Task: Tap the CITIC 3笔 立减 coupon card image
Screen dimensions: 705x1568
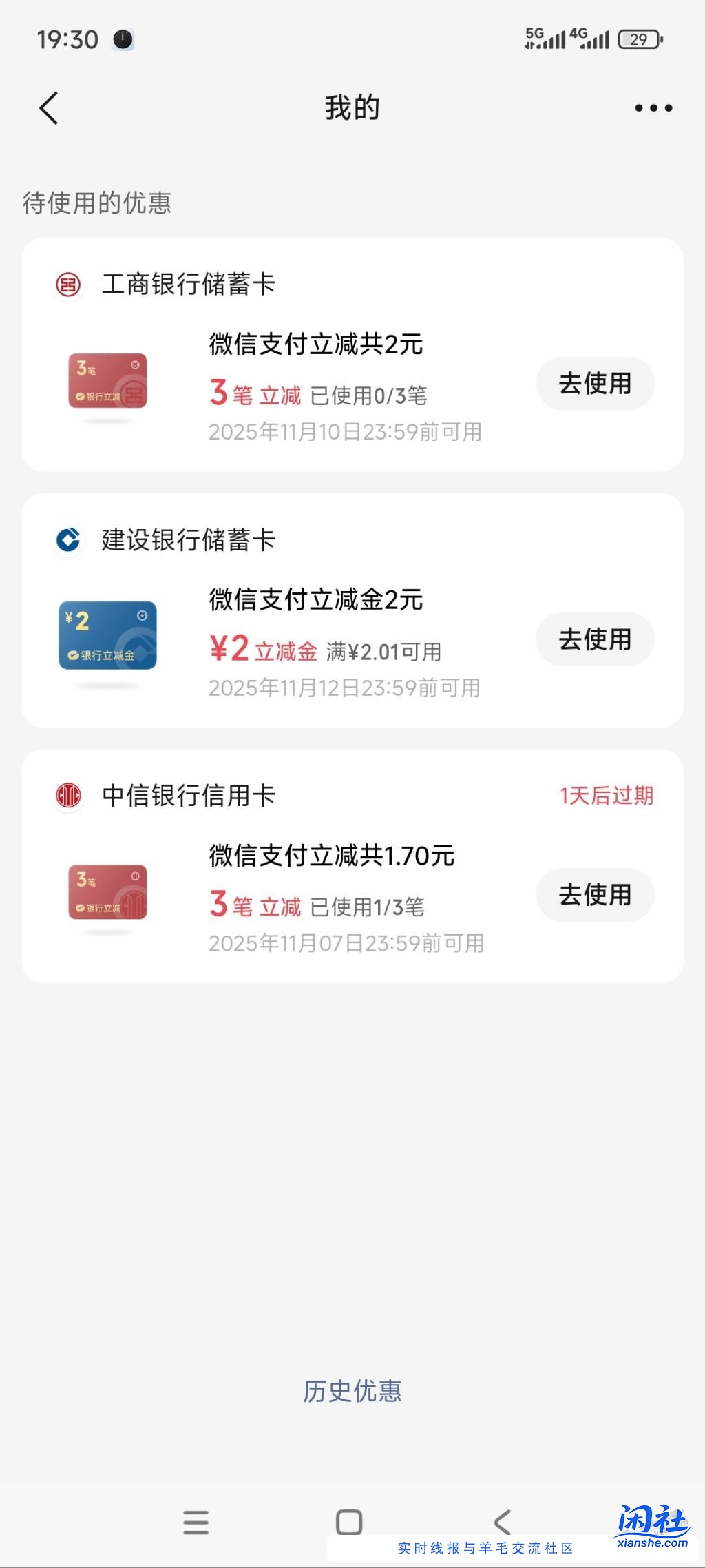Action: point(107,892)
